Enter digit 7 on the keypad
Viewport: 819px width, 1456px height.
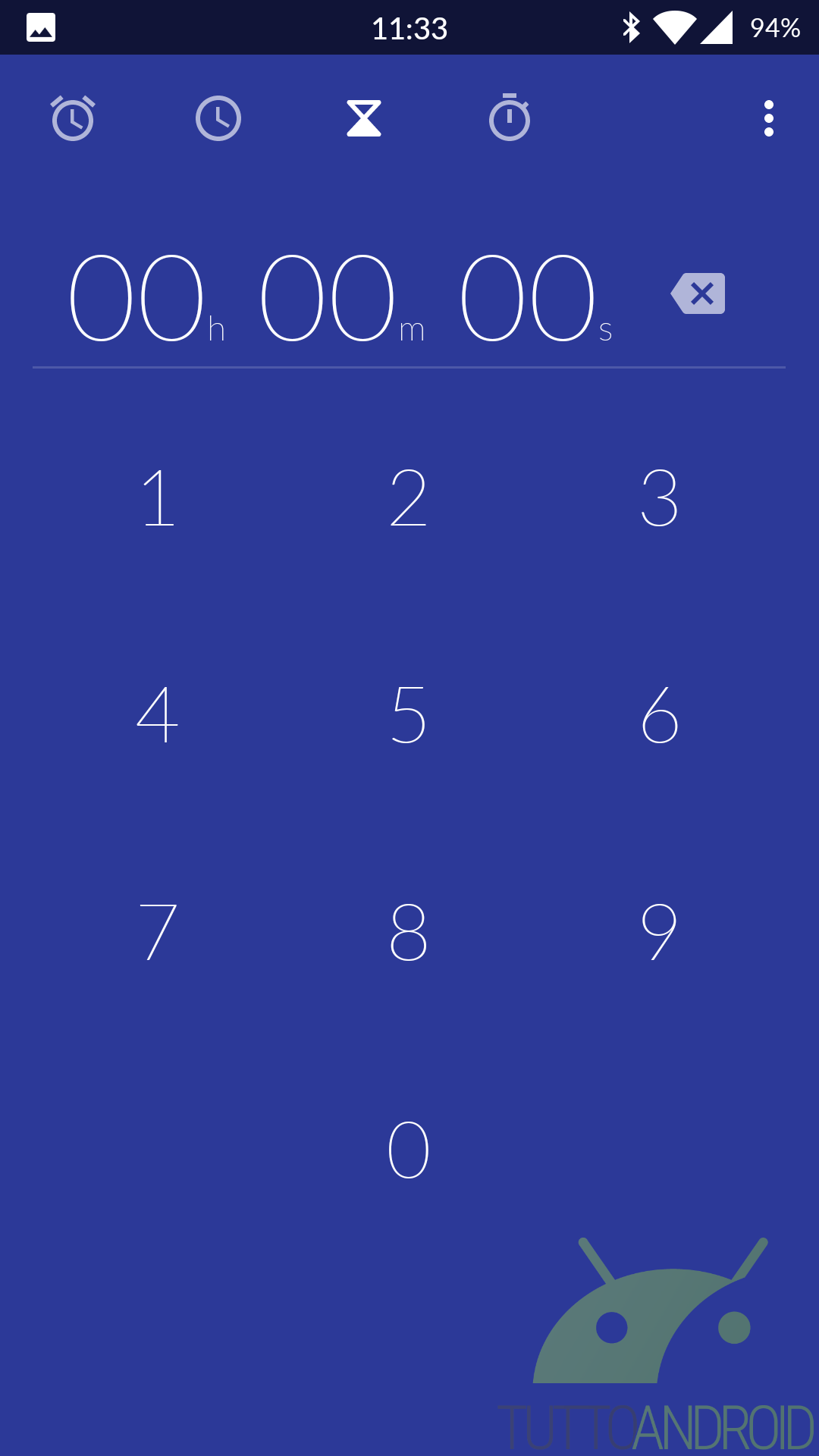tap(158, 932)
